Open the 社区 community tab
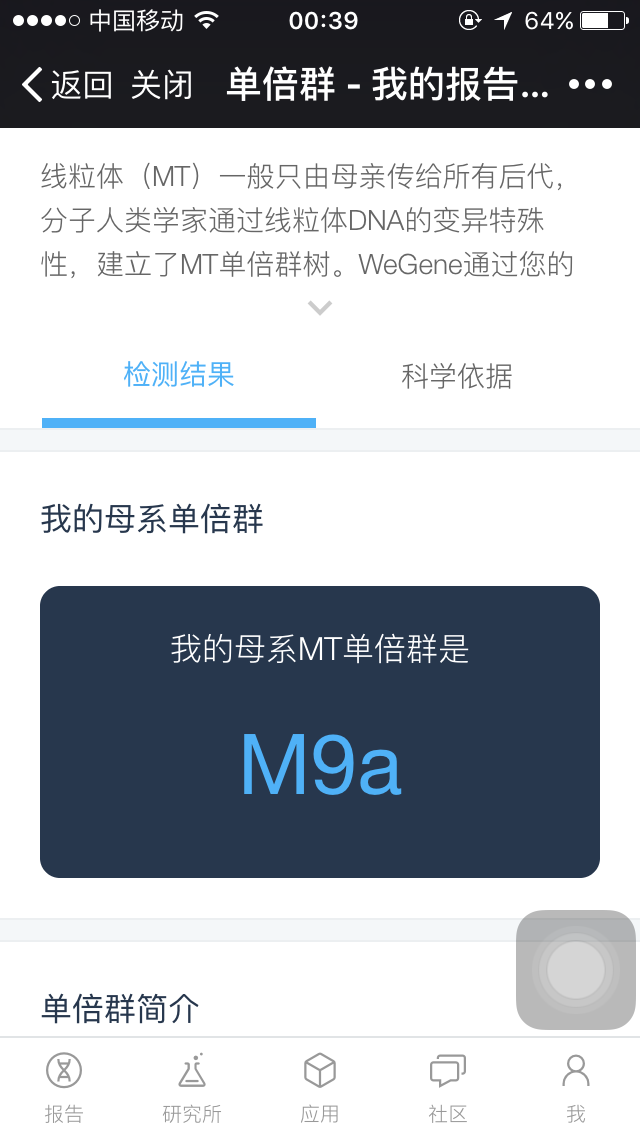 coord(448,1087)
